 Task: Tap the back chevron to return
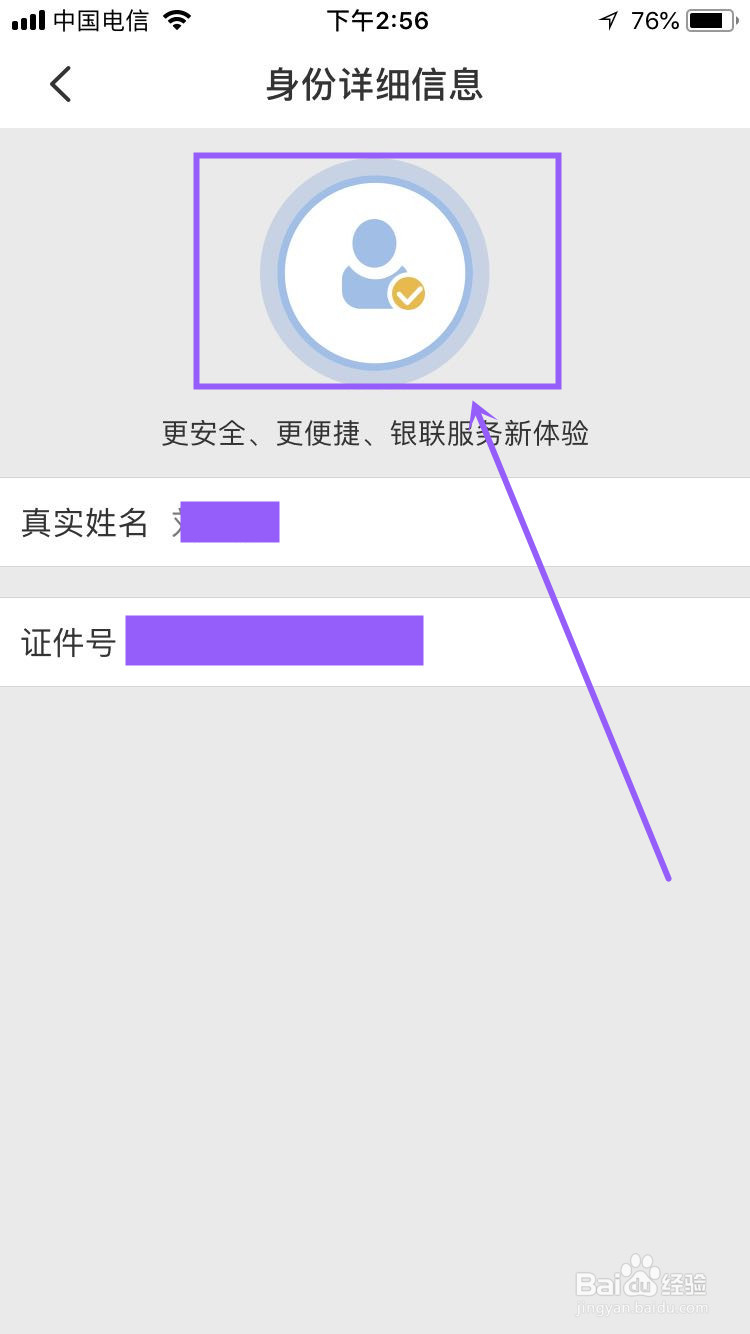pos(60,85)
